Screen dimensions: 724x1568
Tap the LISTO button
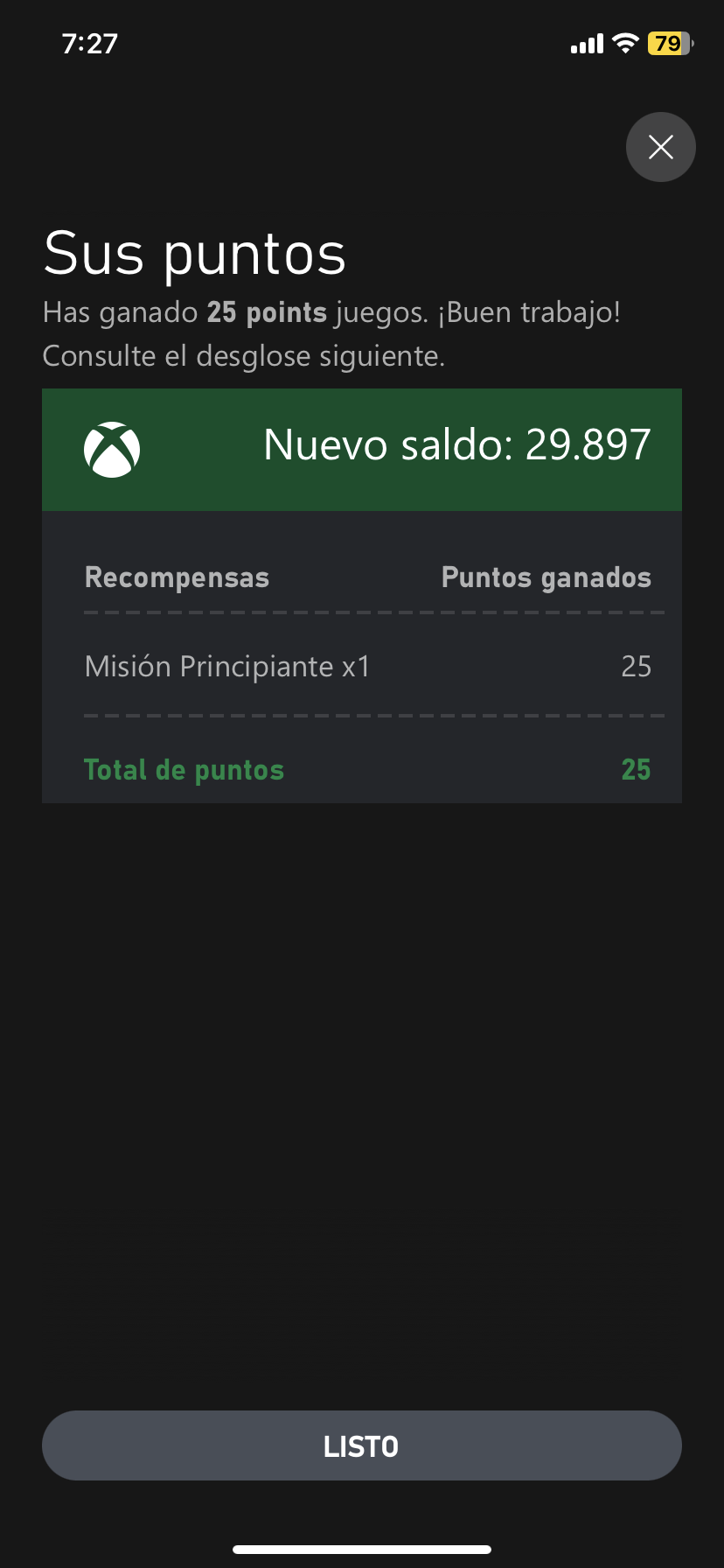pos(361,1446)
